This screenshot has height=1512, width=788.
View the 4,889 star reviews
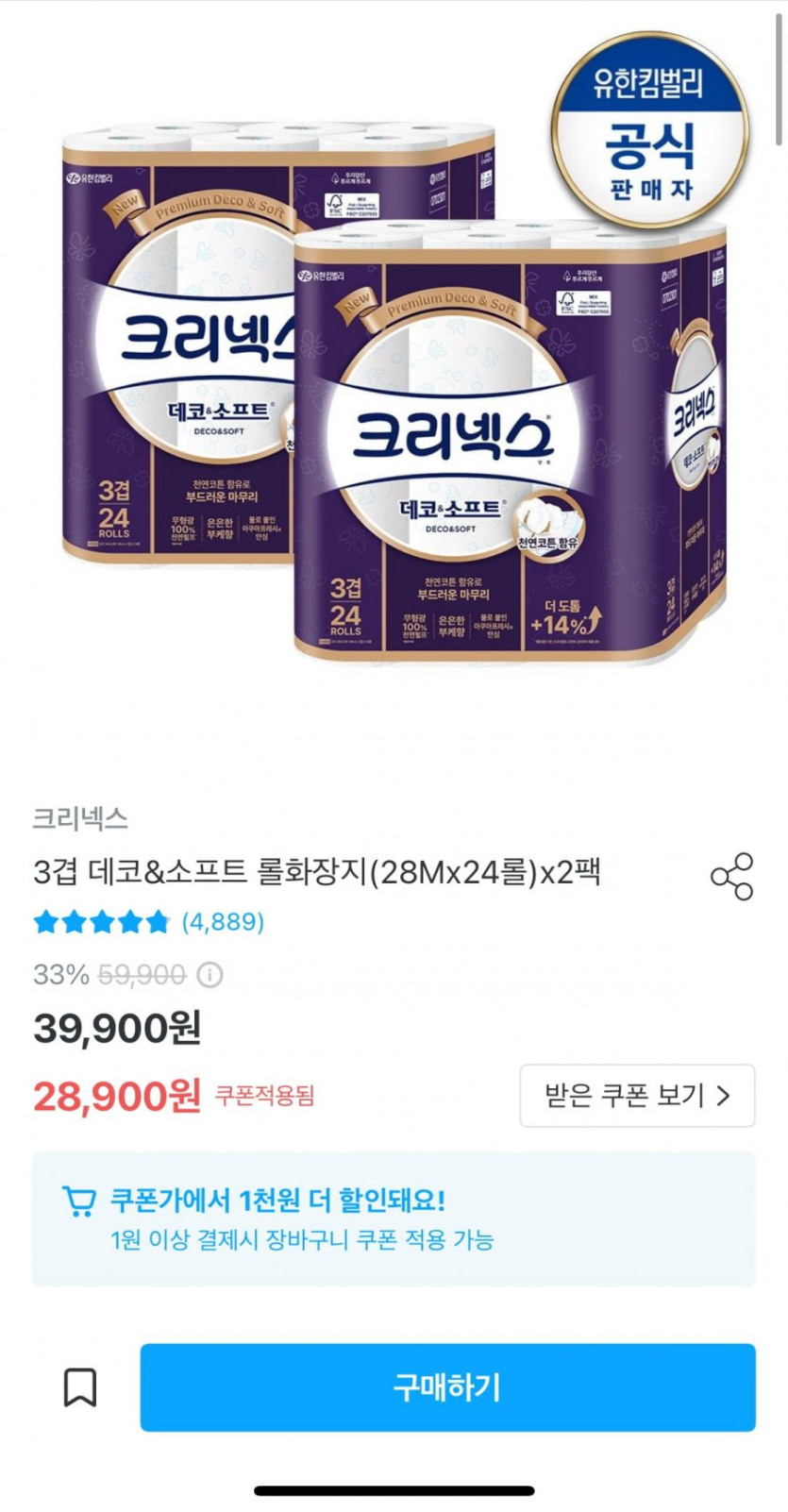pyautogui.click(x=149, y=921)
